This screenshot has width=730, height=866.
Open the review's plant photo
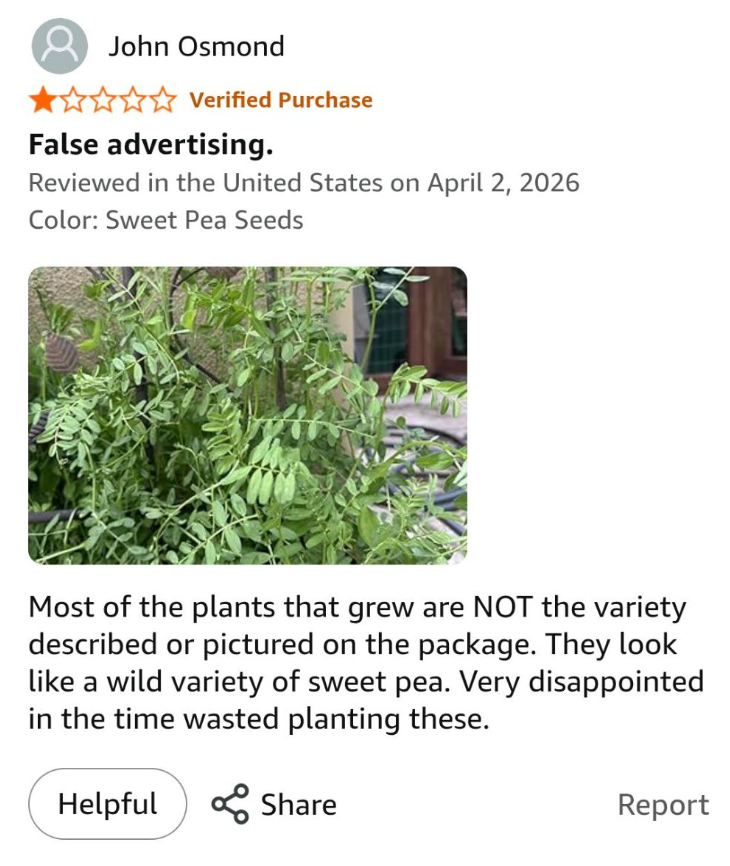(x=247, y=415)
